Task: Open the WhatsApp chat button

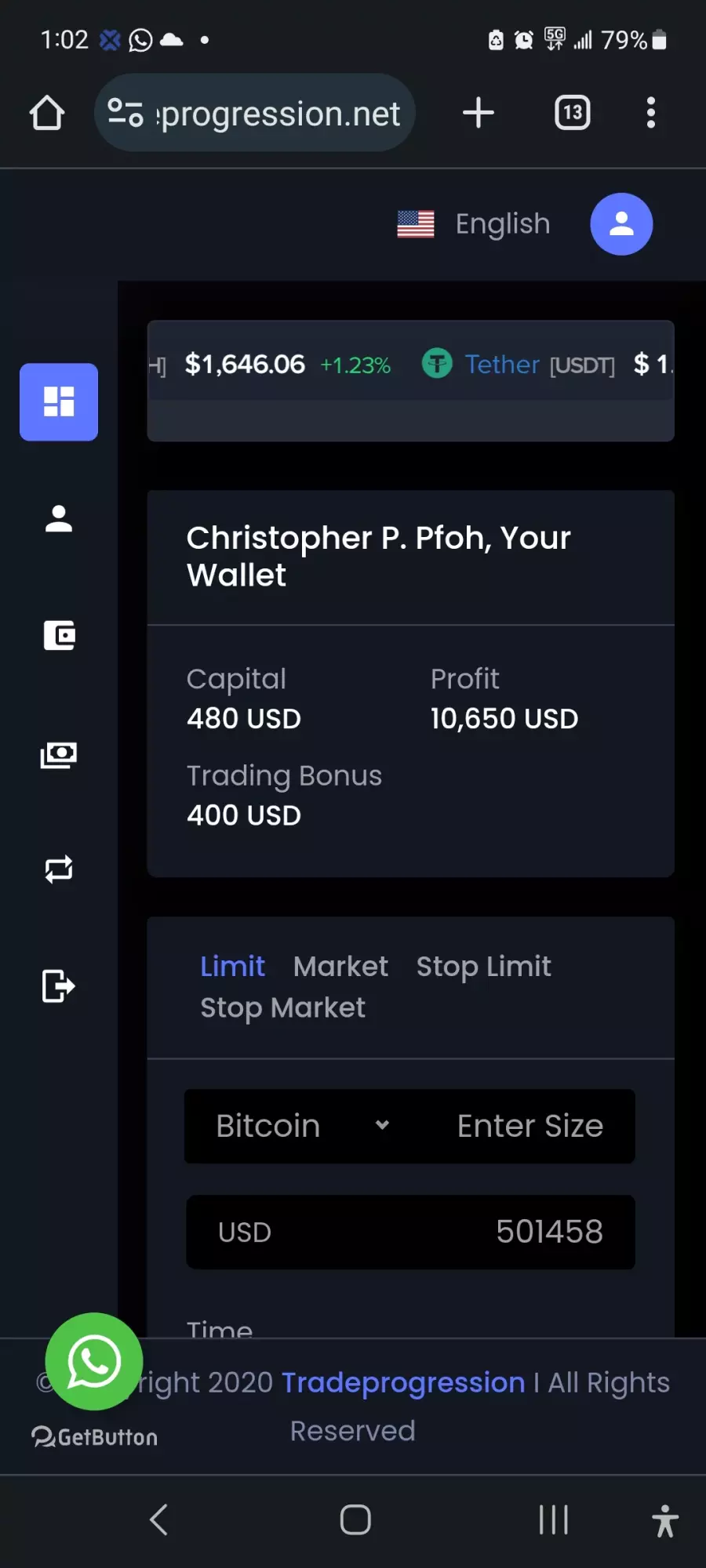Action: [x=94, y=1362]
